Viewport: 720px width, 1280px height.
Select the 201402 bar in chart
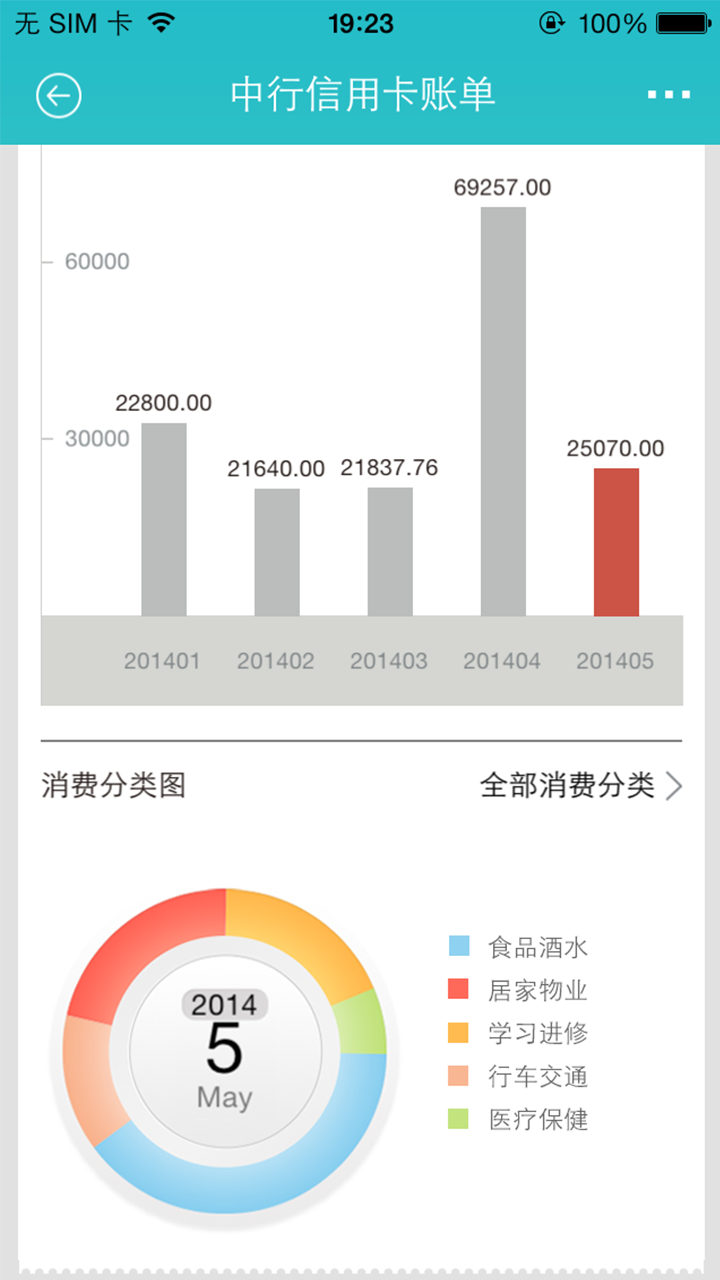coord(277,552)
